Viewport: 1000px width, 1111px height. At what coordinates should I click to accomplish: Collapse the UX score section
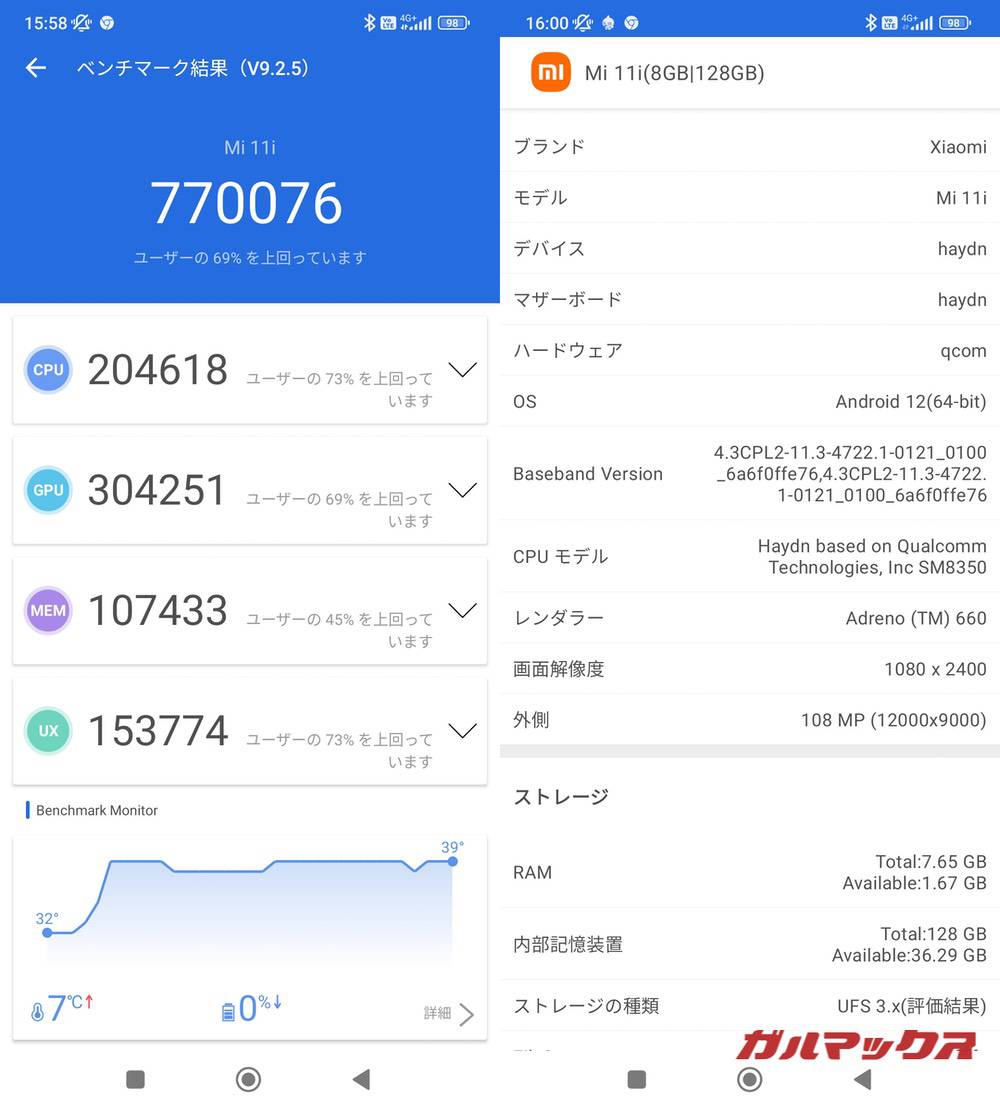tap(462, 730)
